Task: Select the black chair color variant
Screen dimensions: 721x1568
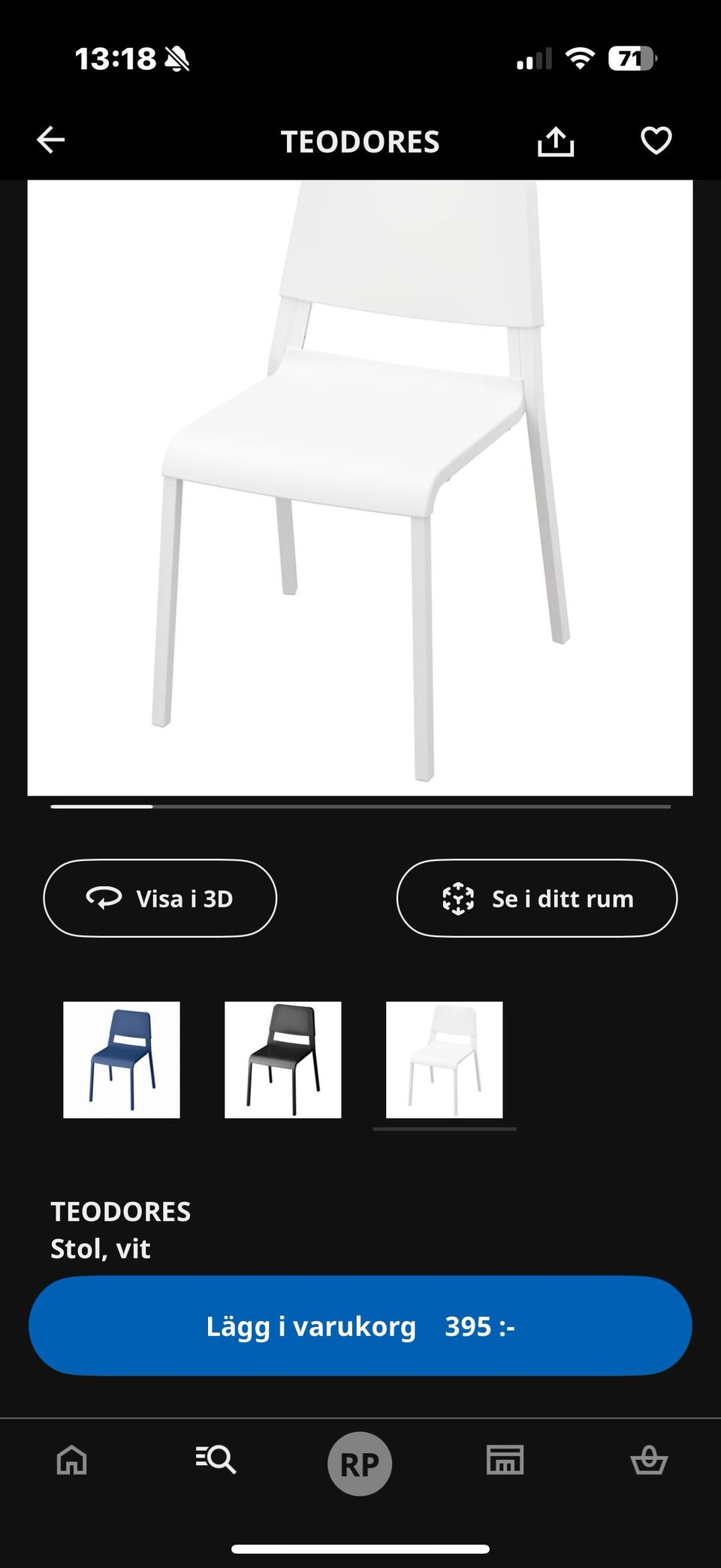Action: tap(283, 1060)
